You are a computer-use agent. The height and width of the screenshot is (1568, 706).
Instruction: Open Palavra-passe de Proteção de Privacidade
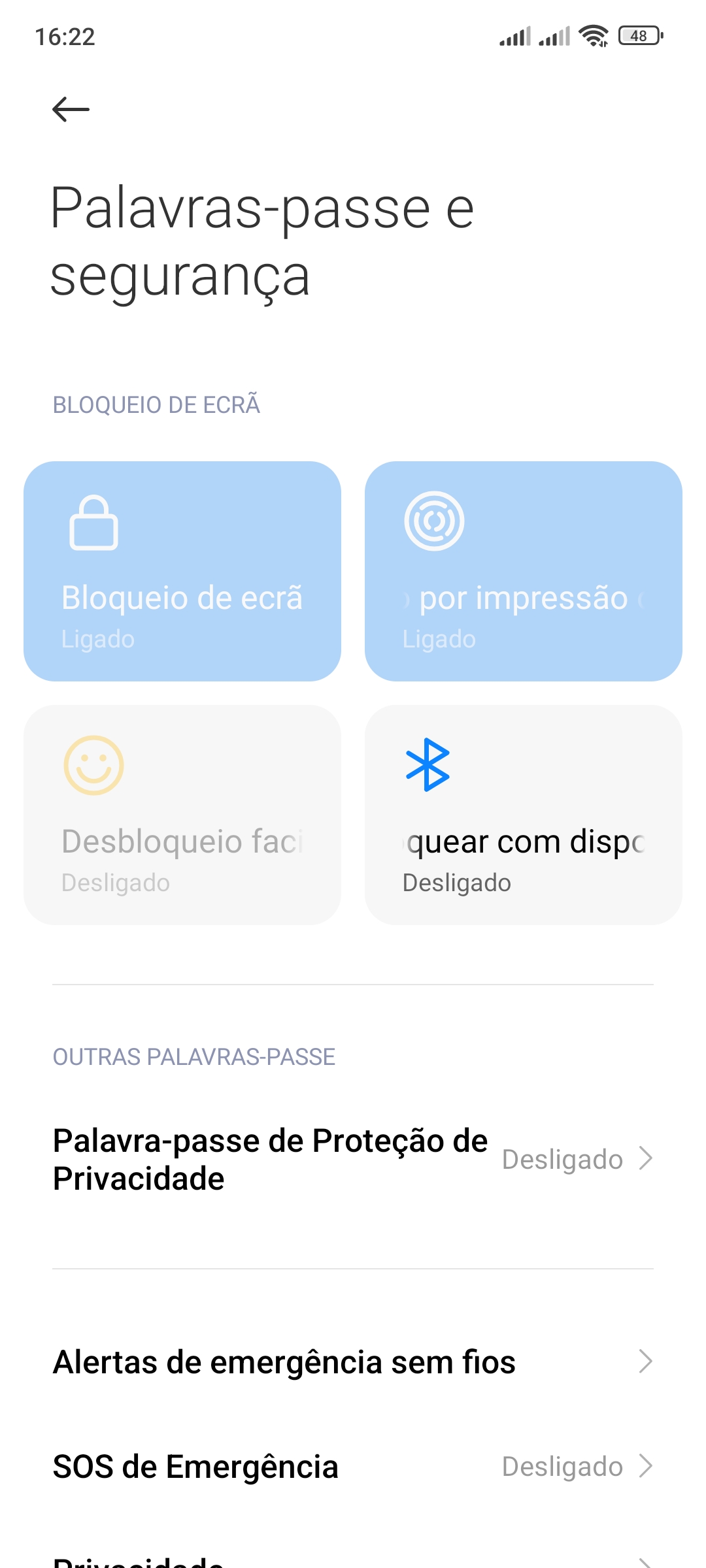coord(353,1159)
